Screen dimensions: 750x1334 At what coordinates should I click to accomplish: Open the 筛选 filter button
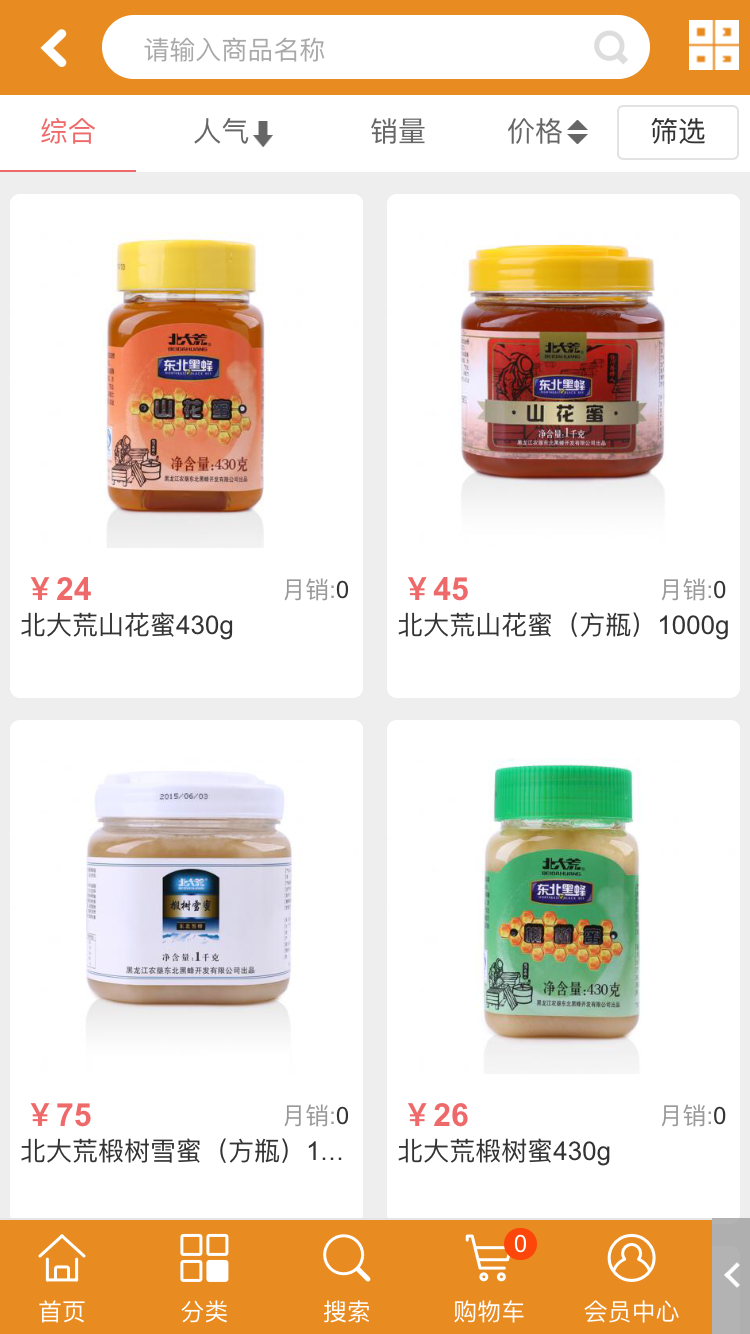pyautogui.click(x=677, y=132)
